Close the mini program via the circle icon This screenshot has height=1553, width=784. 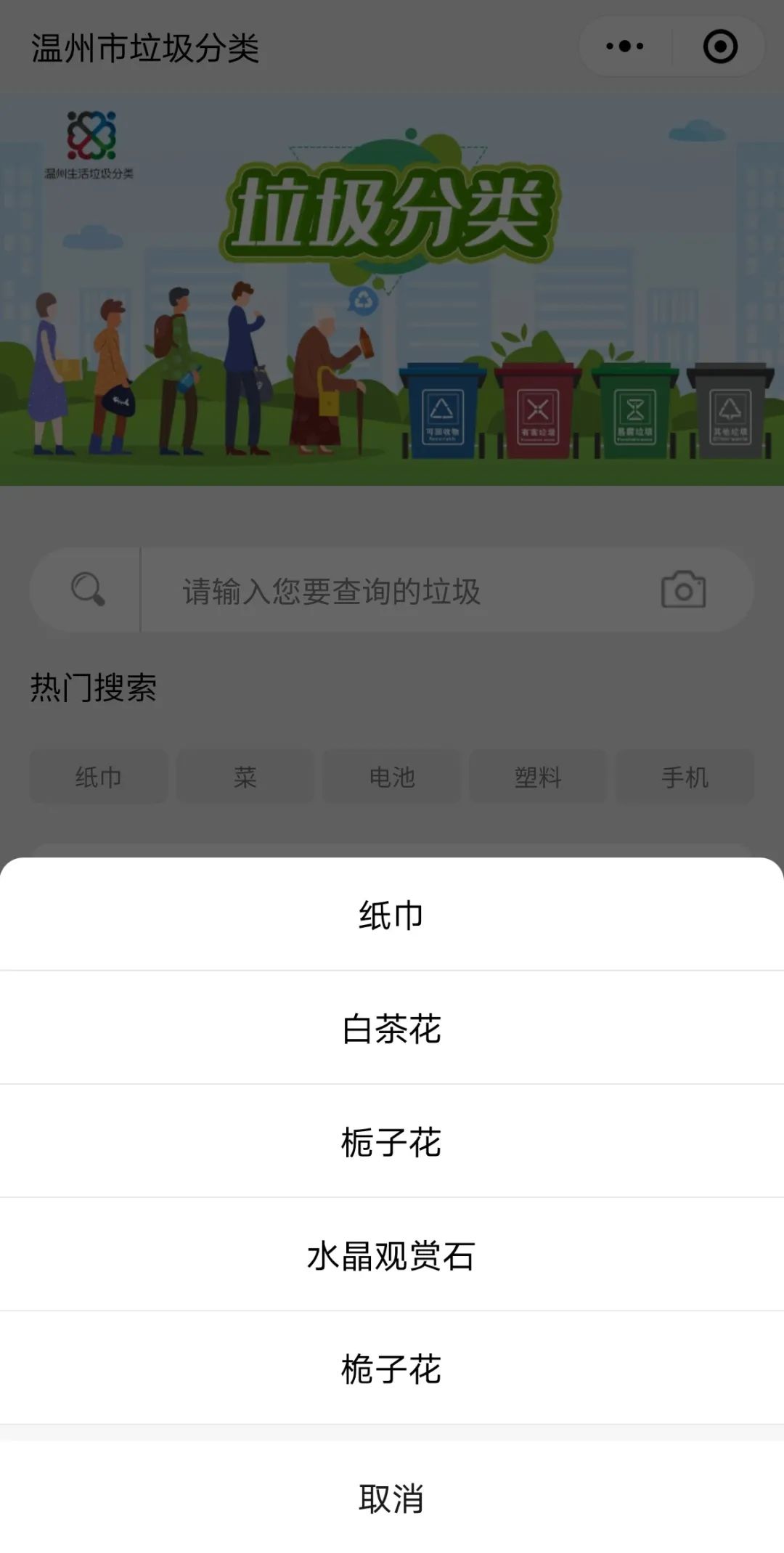coord(720,46)
